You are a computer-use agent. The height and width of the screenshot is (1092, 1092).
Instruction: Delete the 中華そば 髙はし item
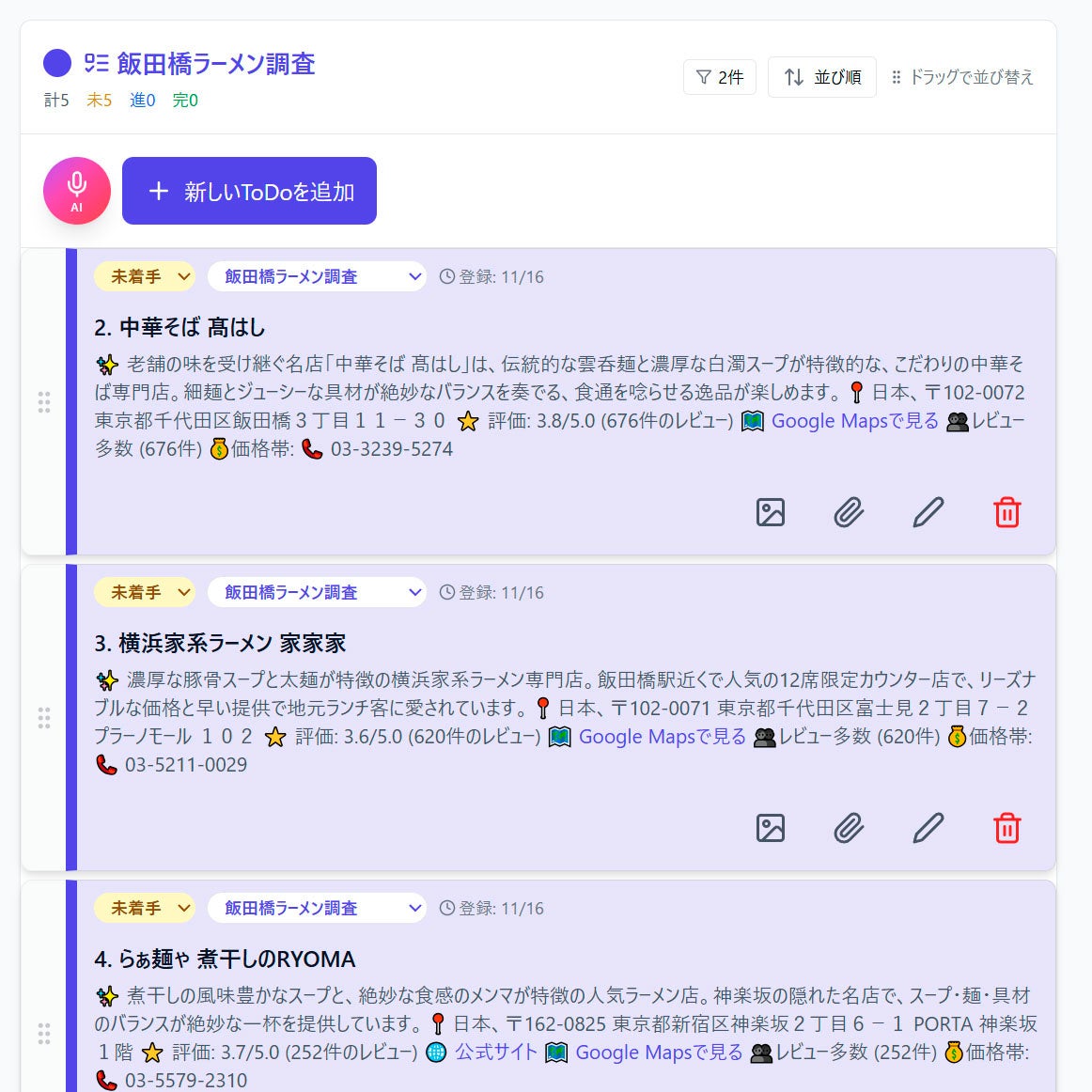point(1006,512)
